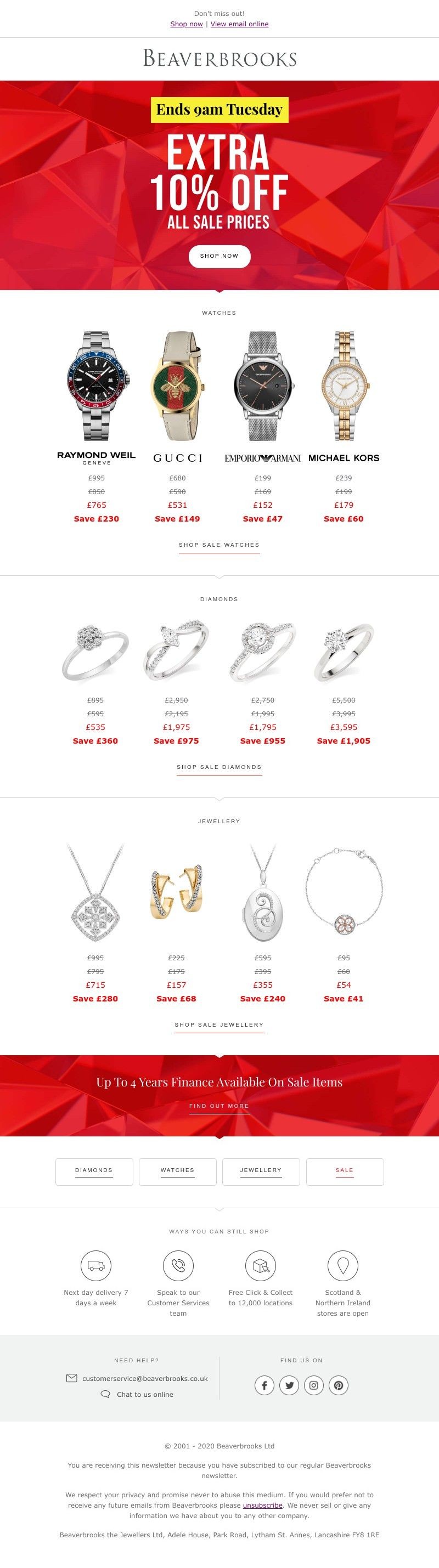
Task: View the Michael Kors two-tone watch
Action: point(344,386)
